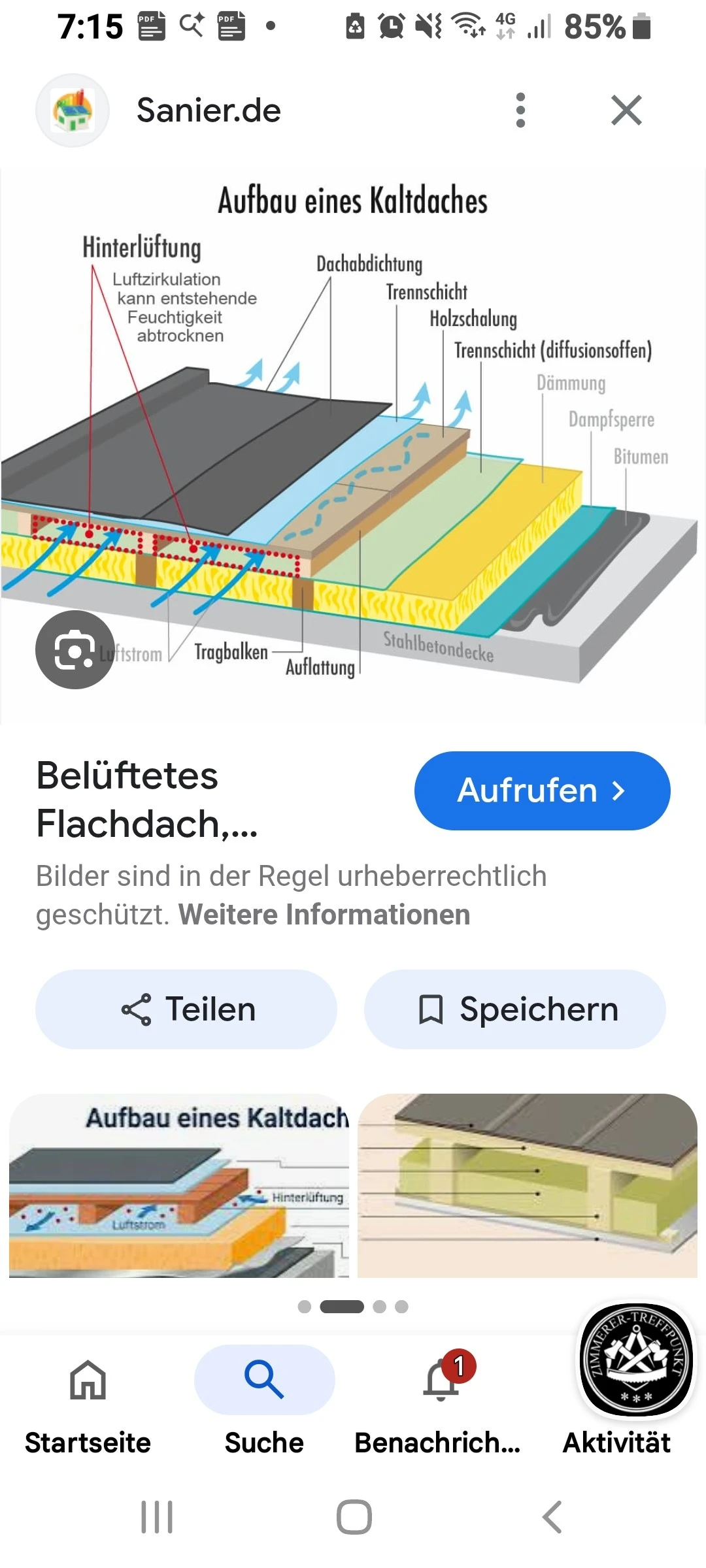This screenshot has width=706, height=1568.
Task: Open the Belüftetes Flachdach title
Action: coord(147,800)
